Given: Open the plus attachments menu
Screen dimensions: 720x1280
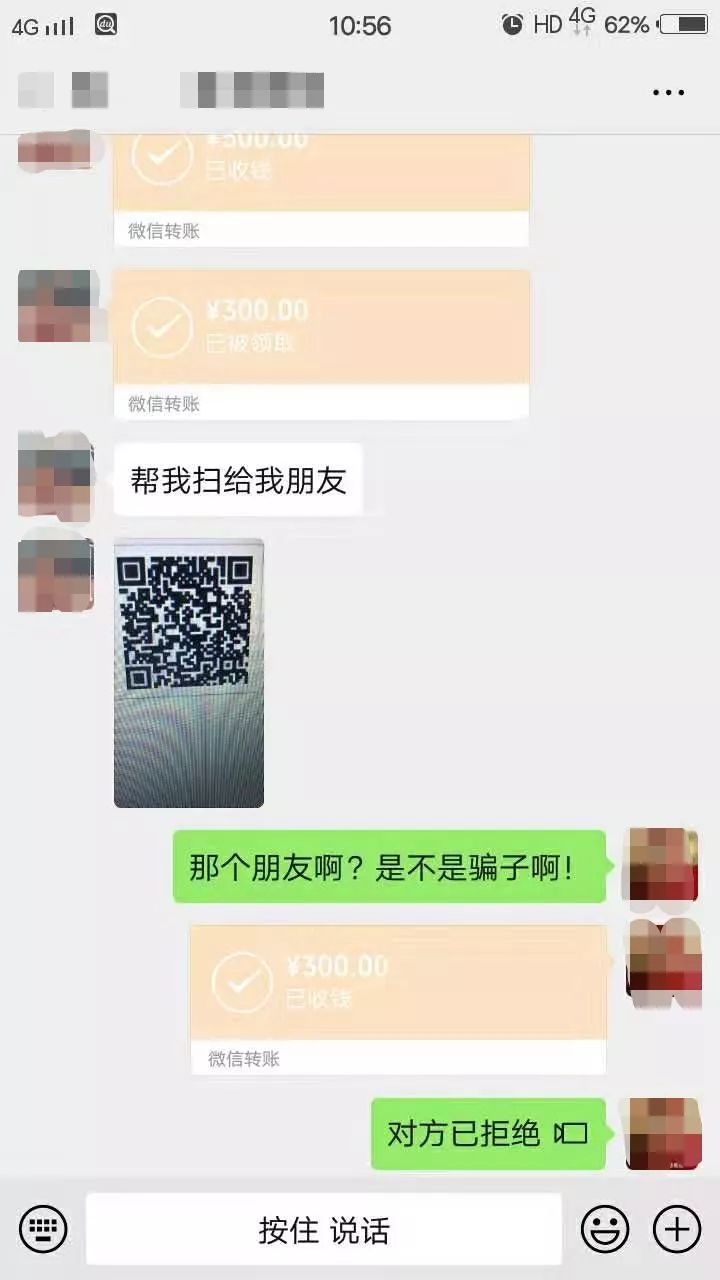Looking at the screenshot, I should click(677, 1228).
